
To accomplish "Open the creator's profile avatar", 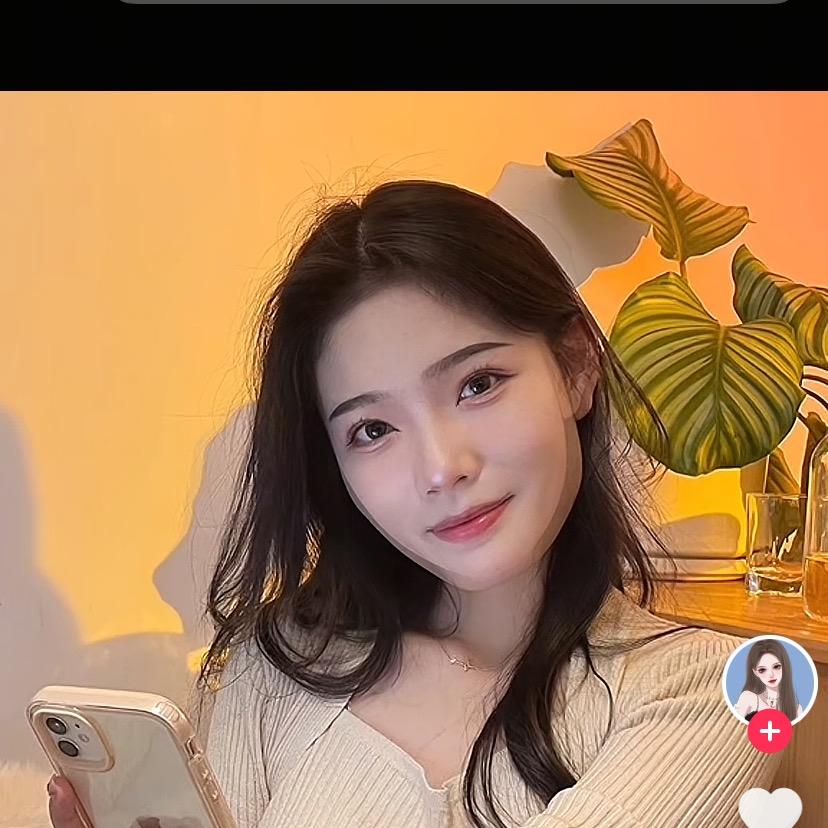I will tap(769, 681).
